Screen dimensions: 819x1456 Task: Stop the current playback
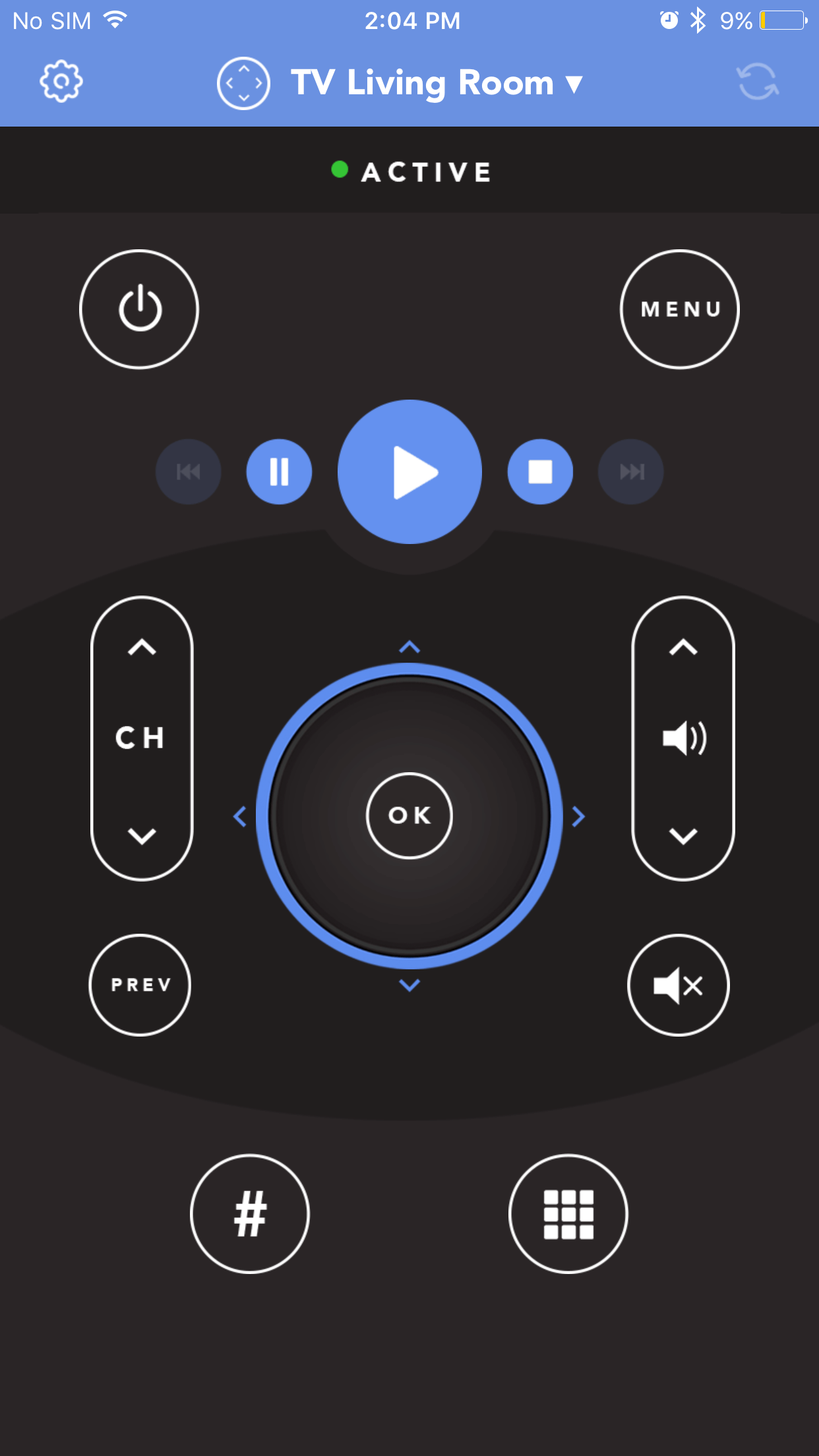click(540, 471)
